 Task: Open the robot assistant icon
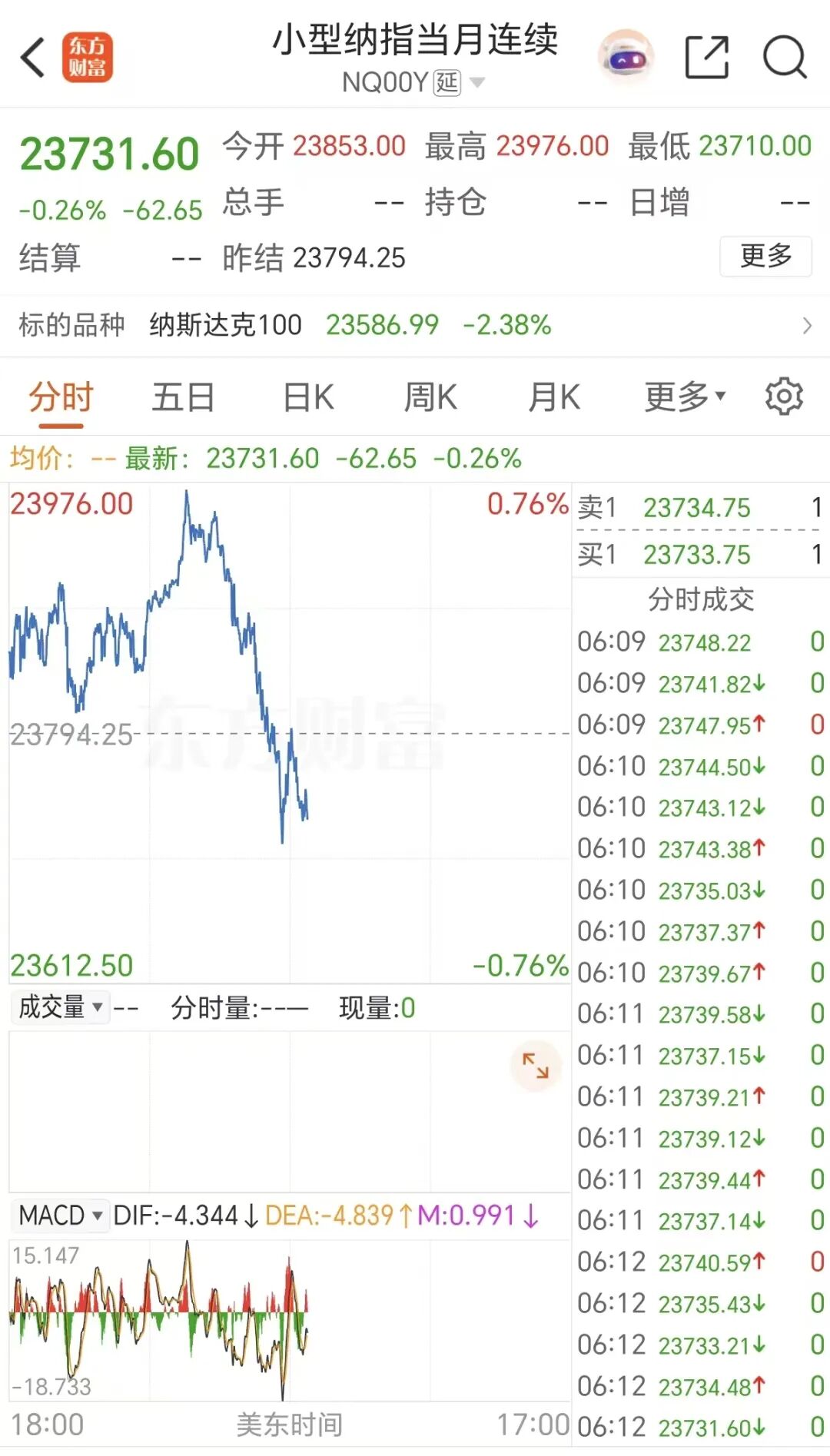(626, 58)
